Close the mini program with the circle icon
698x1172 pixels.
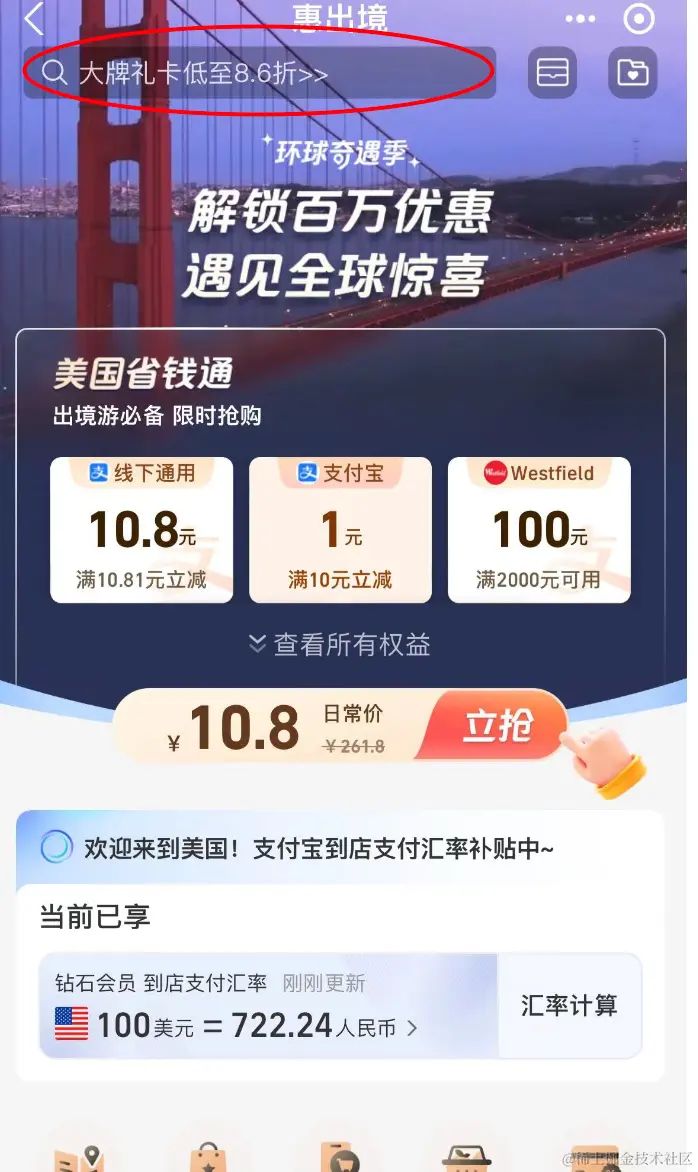637,19
